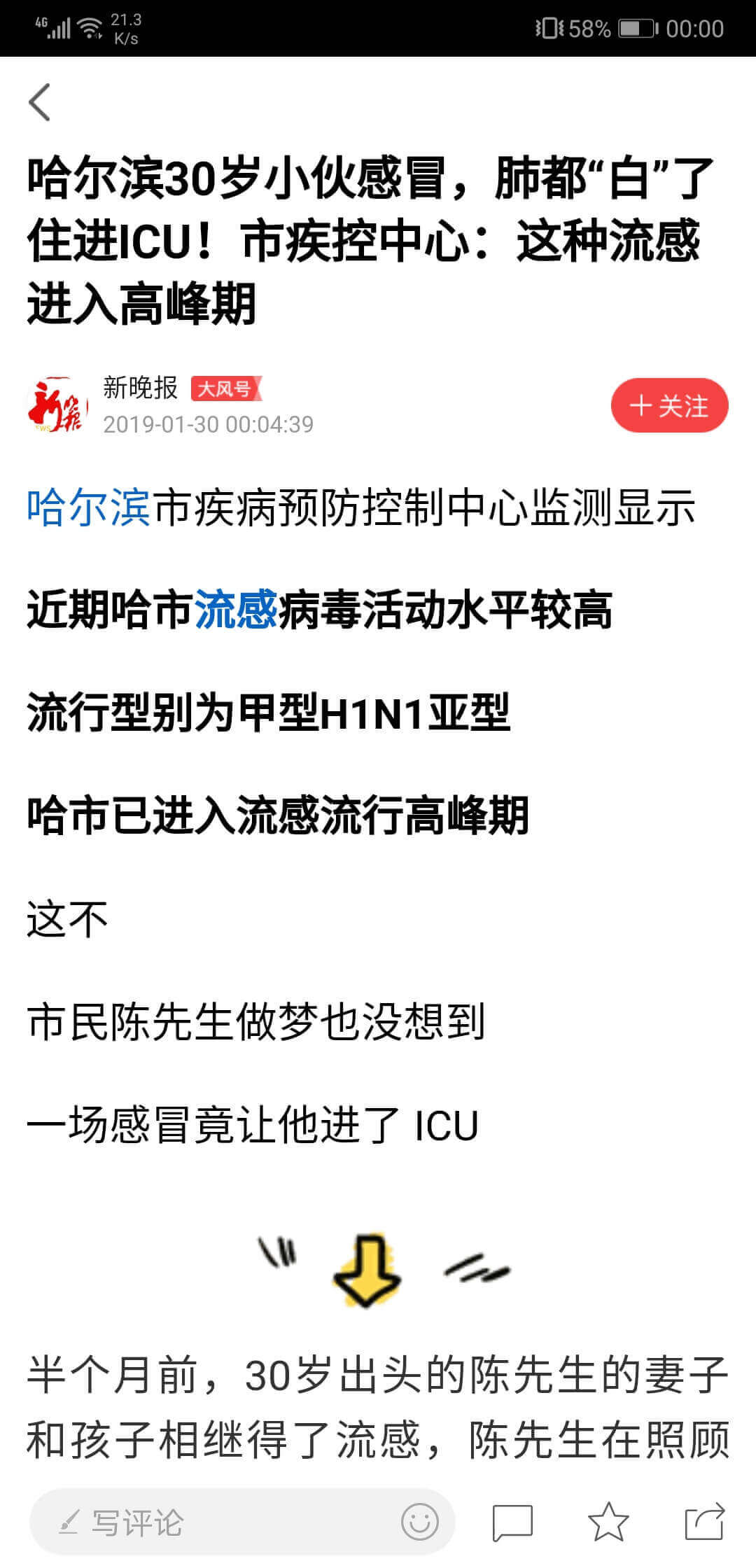
Task: Tap the 写评论 comment box
Action: (x=242, y=1522)
